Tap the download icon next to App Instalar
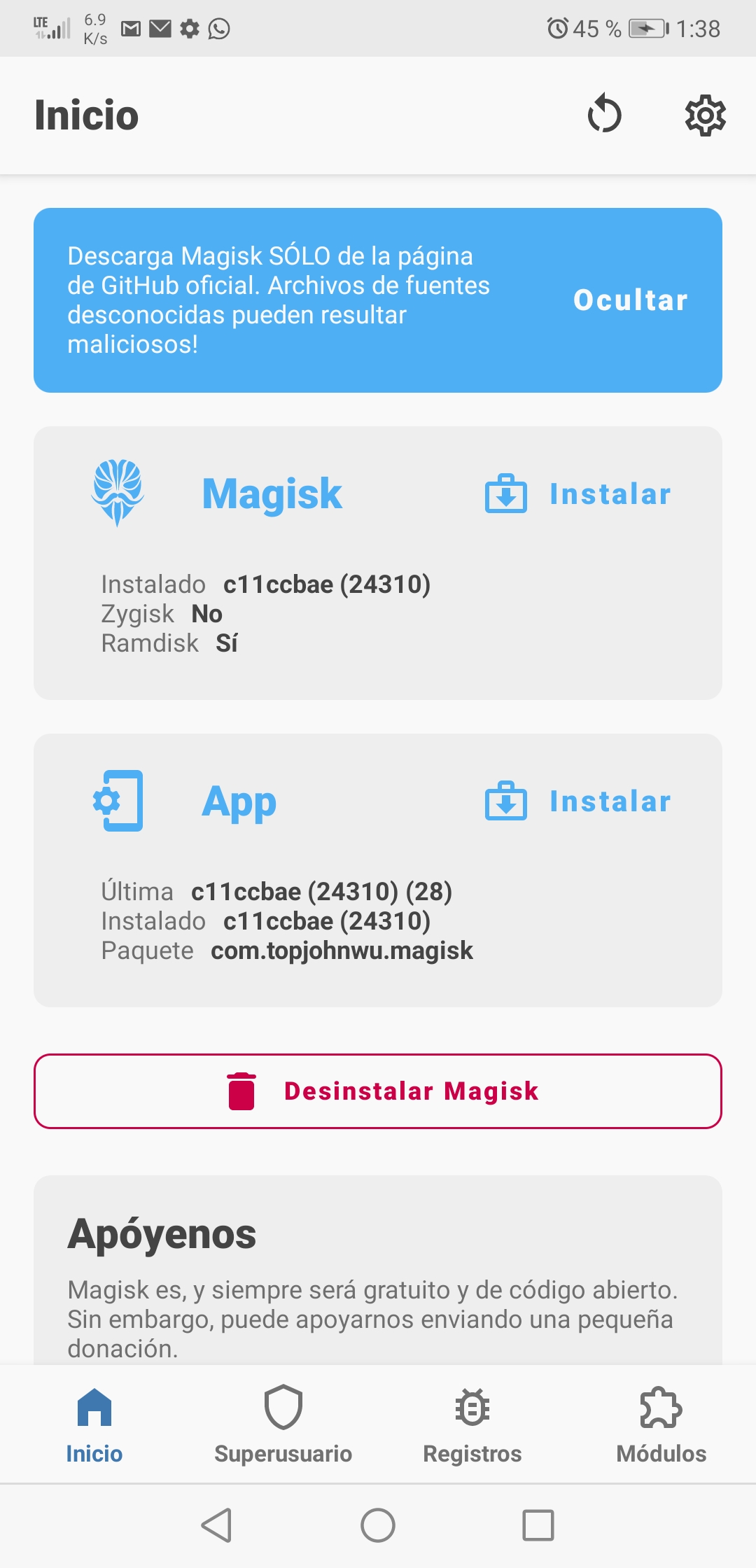Image resolution: width=756 pixels, height=1568 pixels. pyautogui.click(x=507, y=801)
